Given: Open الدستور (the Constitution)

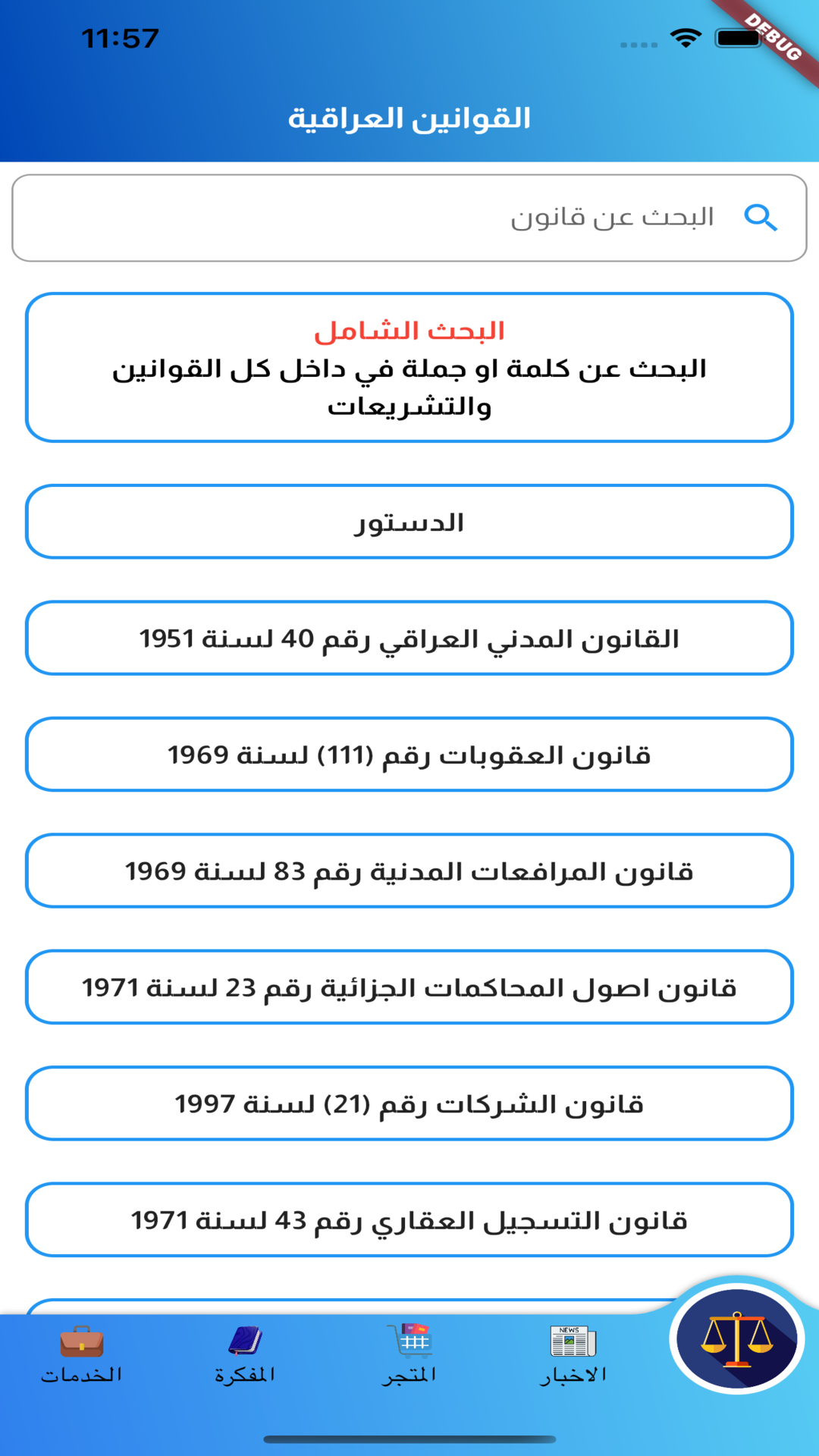Looking at the screenshot, I should [x=409, y=522].
